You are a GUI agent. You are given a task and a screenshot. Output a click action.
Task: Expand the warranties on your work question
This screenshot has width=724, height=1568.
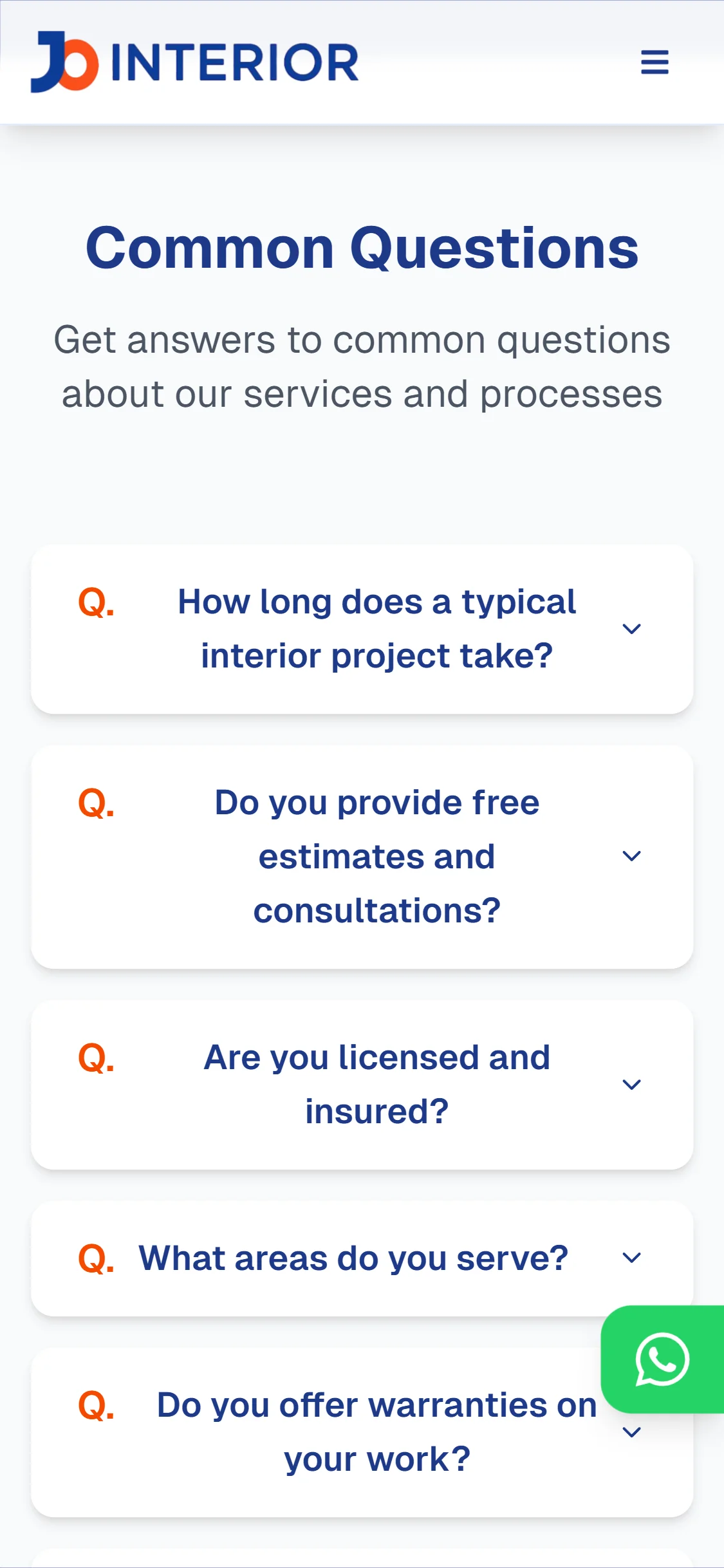(x=362, y=1432)
